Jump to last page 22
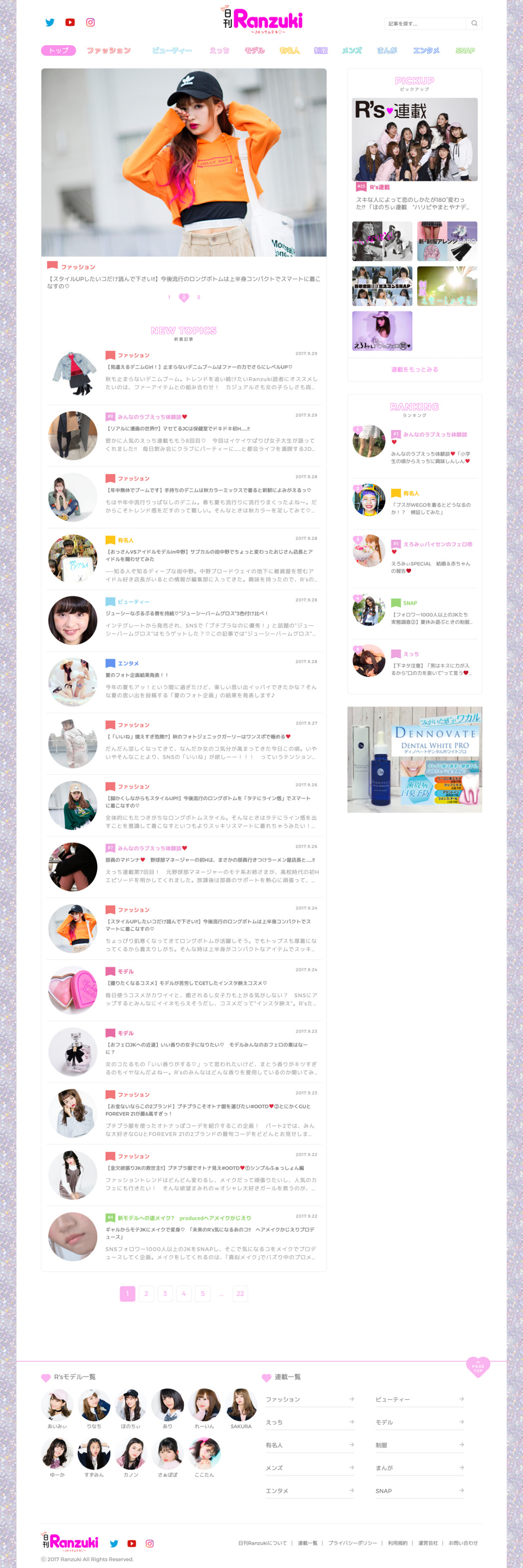523x1568 pixels. click(240, 1294)
